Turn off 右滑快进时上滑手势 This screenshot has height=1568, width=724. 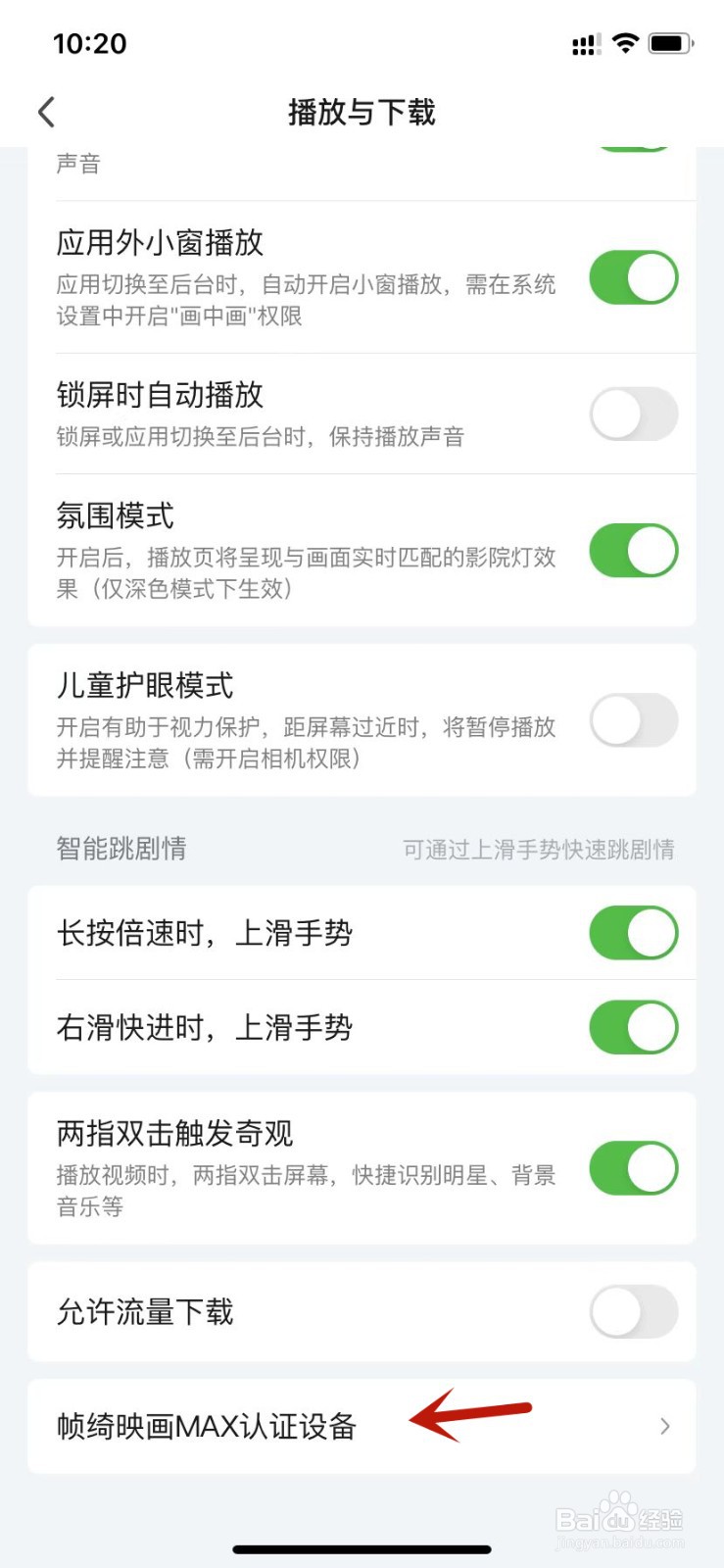pyautogui.click(x=633, y=1026)
